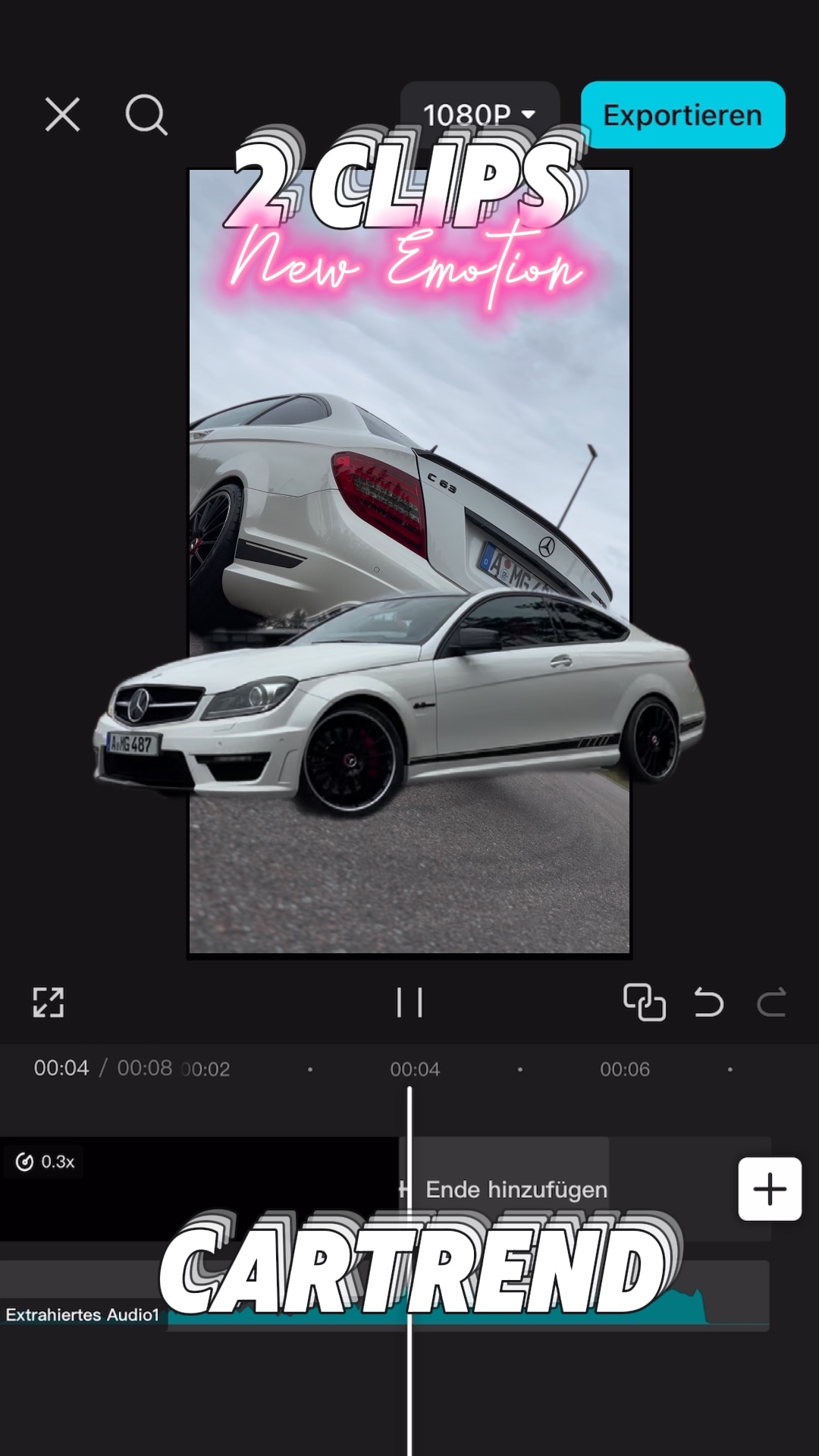The image size is (819, 1456).
Task: Toggle playback by tapping the pause control
Action: [409, 1003]
